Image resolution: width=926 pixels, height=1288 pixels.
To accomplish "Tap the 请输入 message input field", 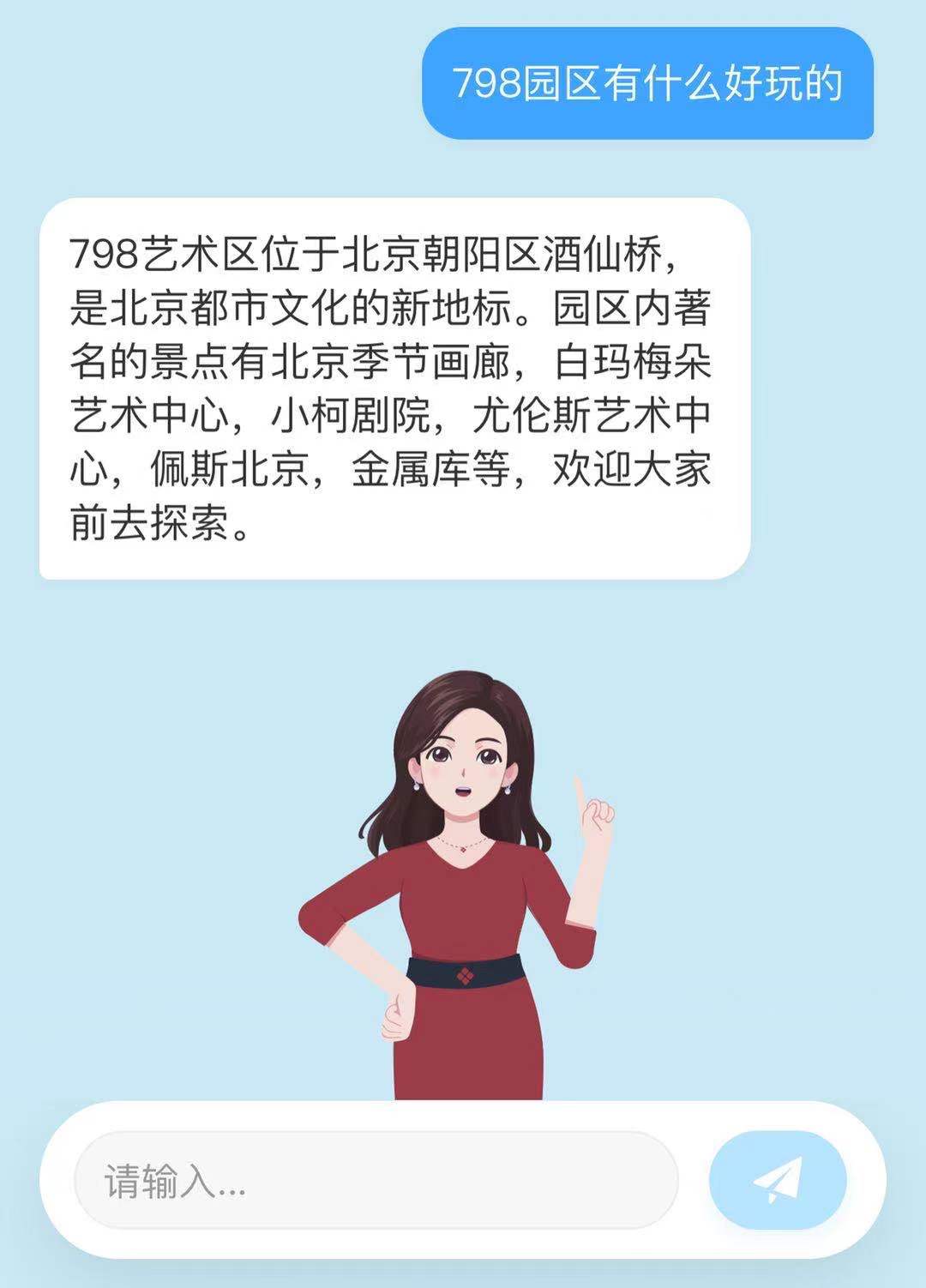I will 376,1180.
